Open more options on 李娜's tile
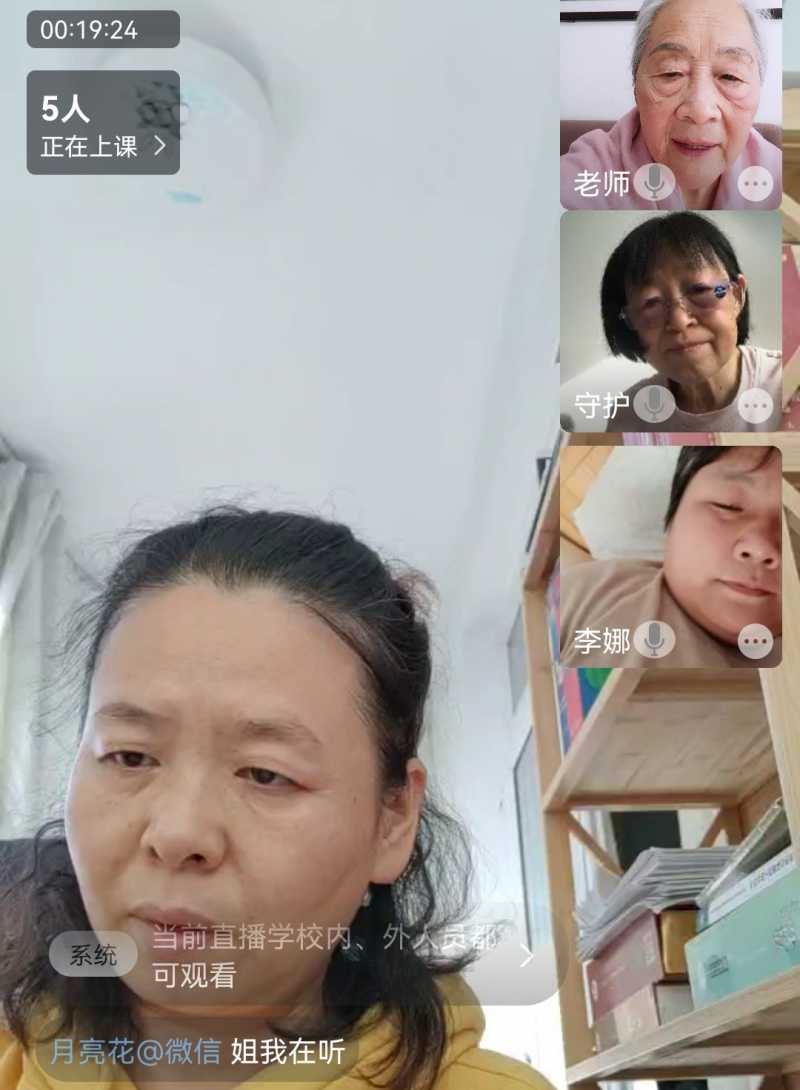 [755, 640]
